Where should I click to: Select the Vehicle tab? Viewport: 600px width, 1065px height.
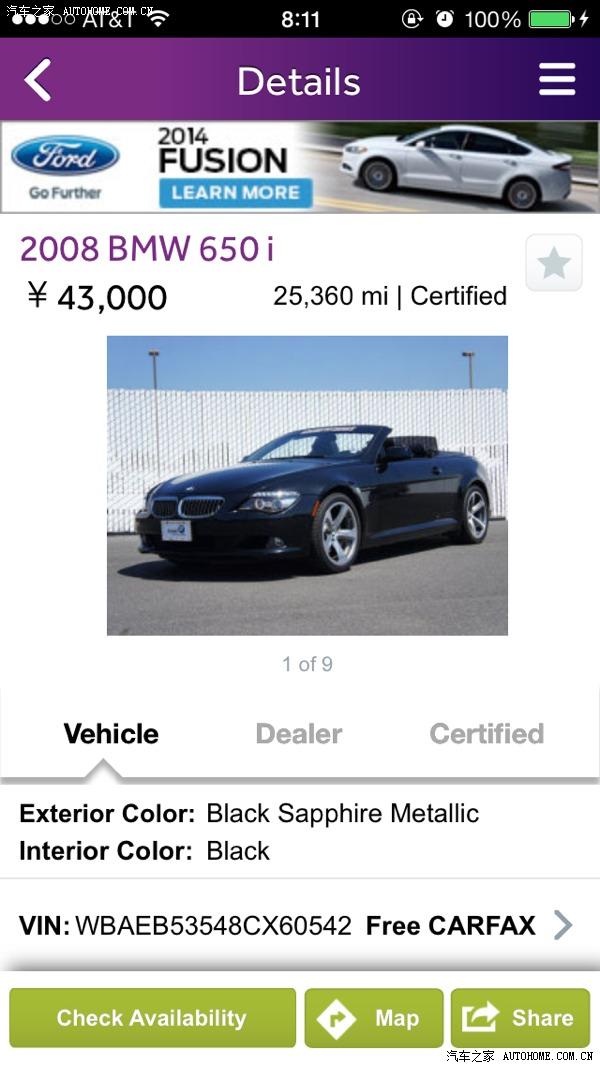[x=111, y=734]
